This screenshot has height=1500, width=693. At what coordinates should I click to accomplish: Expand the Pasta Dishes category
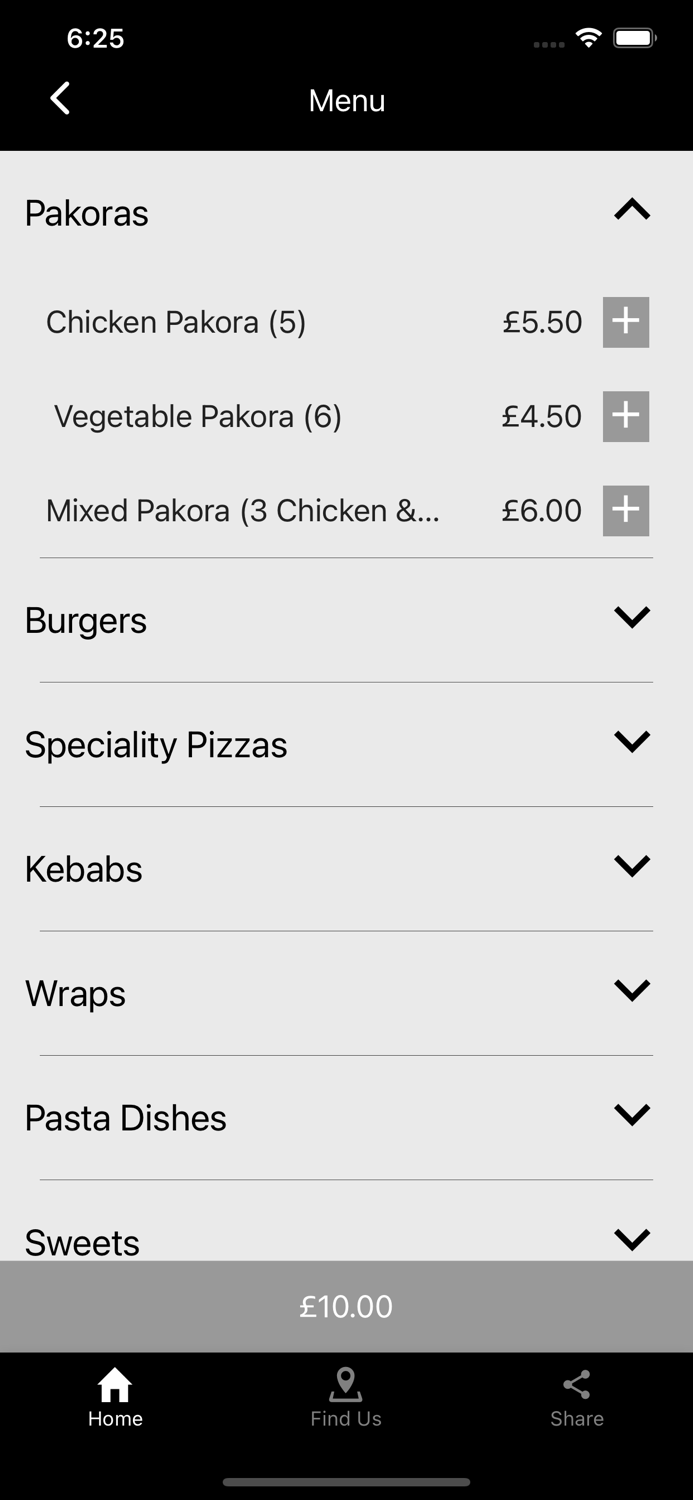[x=632, y=1114]
